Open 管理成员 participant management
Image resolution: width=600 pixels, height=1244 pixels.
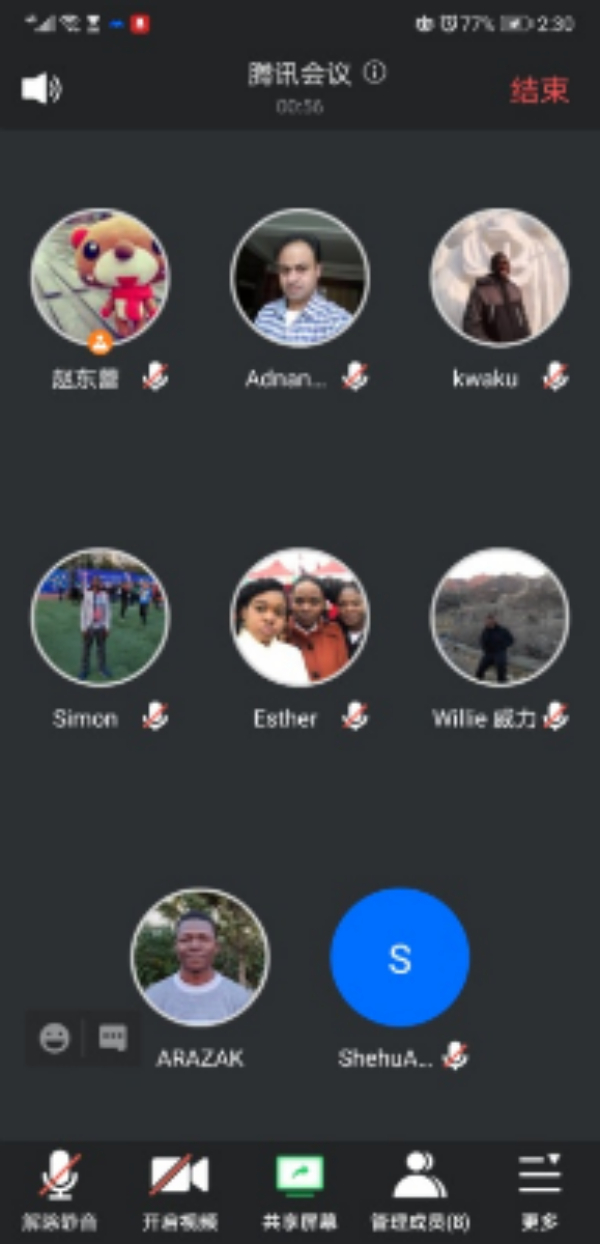(420, 1190)
